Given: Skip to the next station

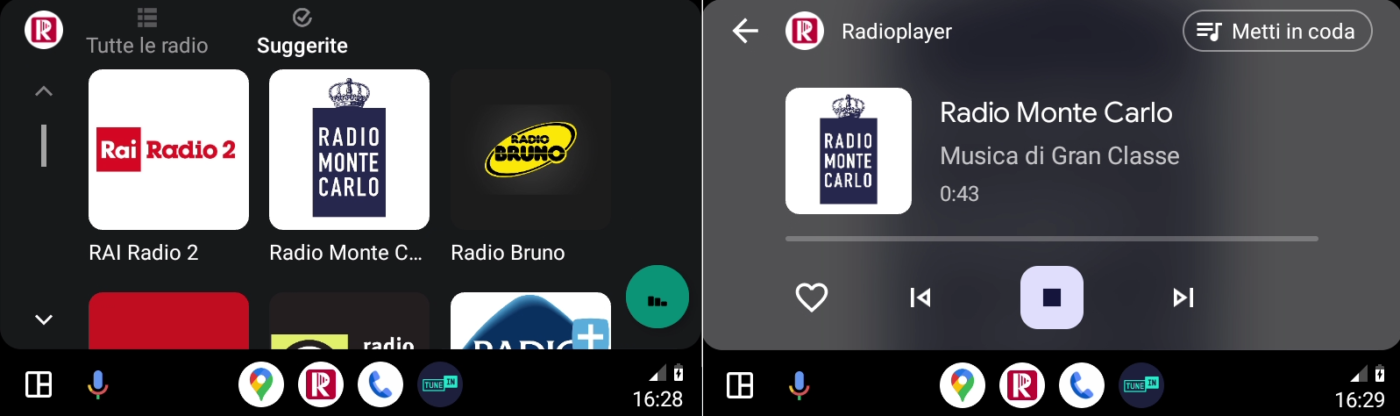Looking at the screenshot, I should coord(1183,297).
